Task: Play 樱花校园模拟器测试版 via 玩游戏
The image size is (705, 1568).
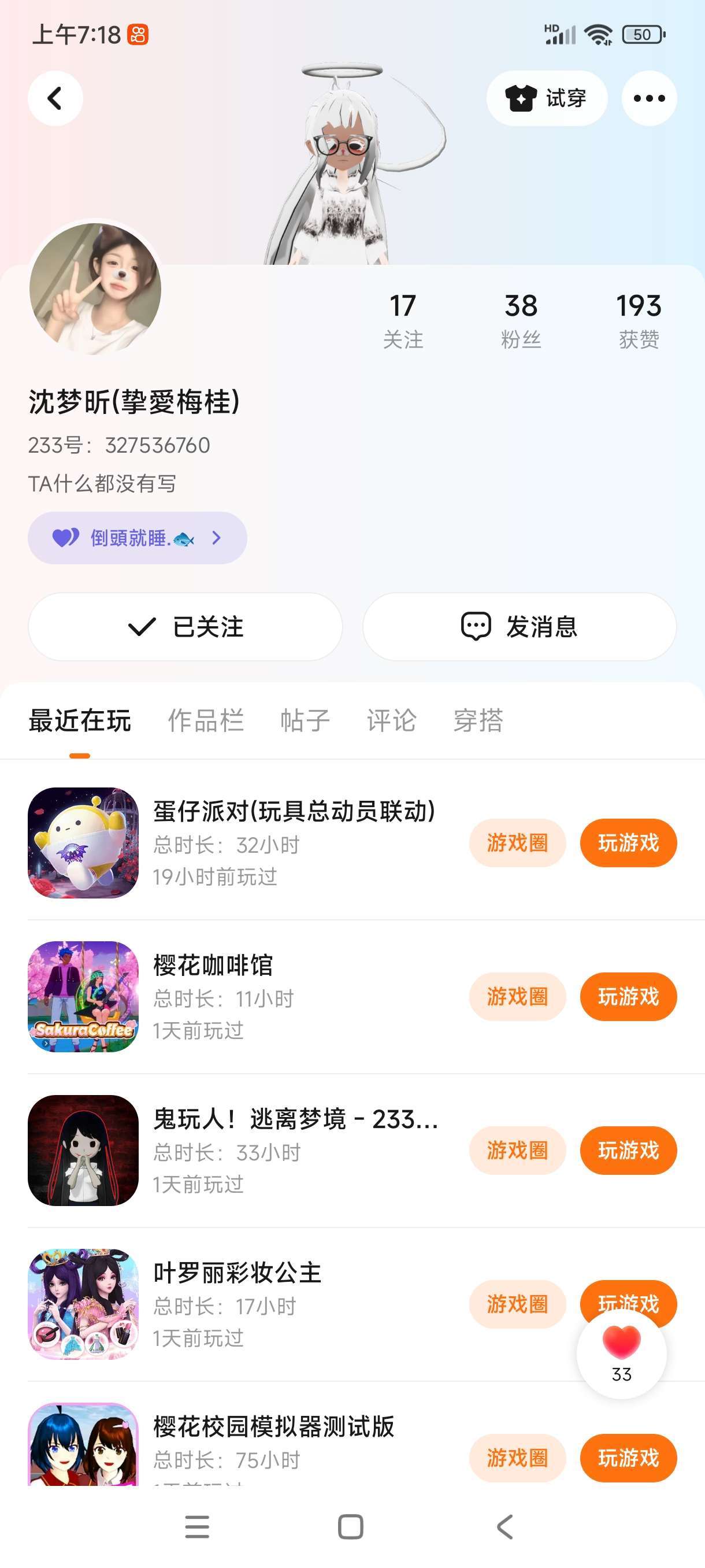Action: pos(628,1458)
